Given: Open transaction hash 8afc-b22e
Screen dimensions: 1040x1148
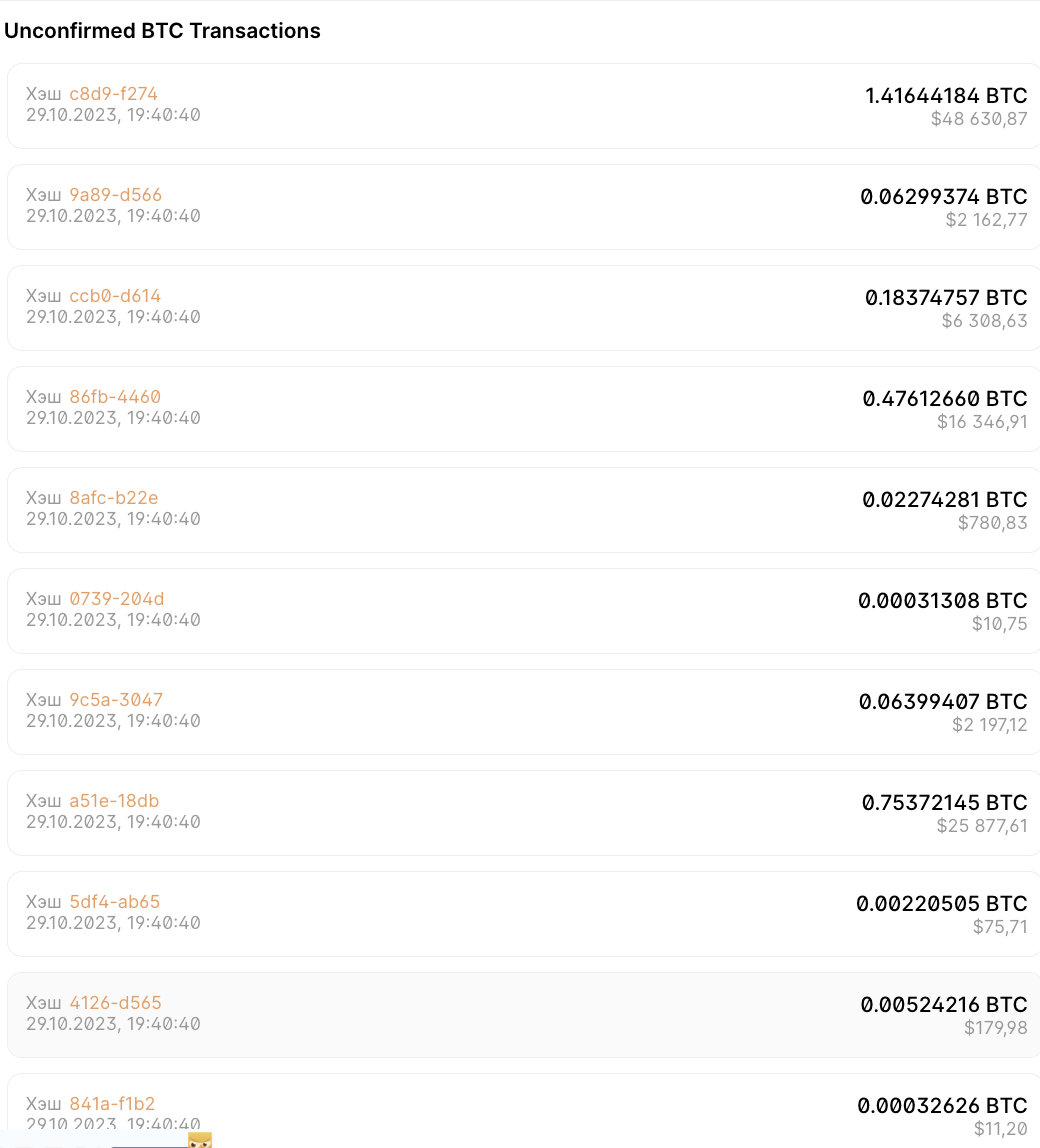Looking at the screenshot, I should (x=114, y=498).
